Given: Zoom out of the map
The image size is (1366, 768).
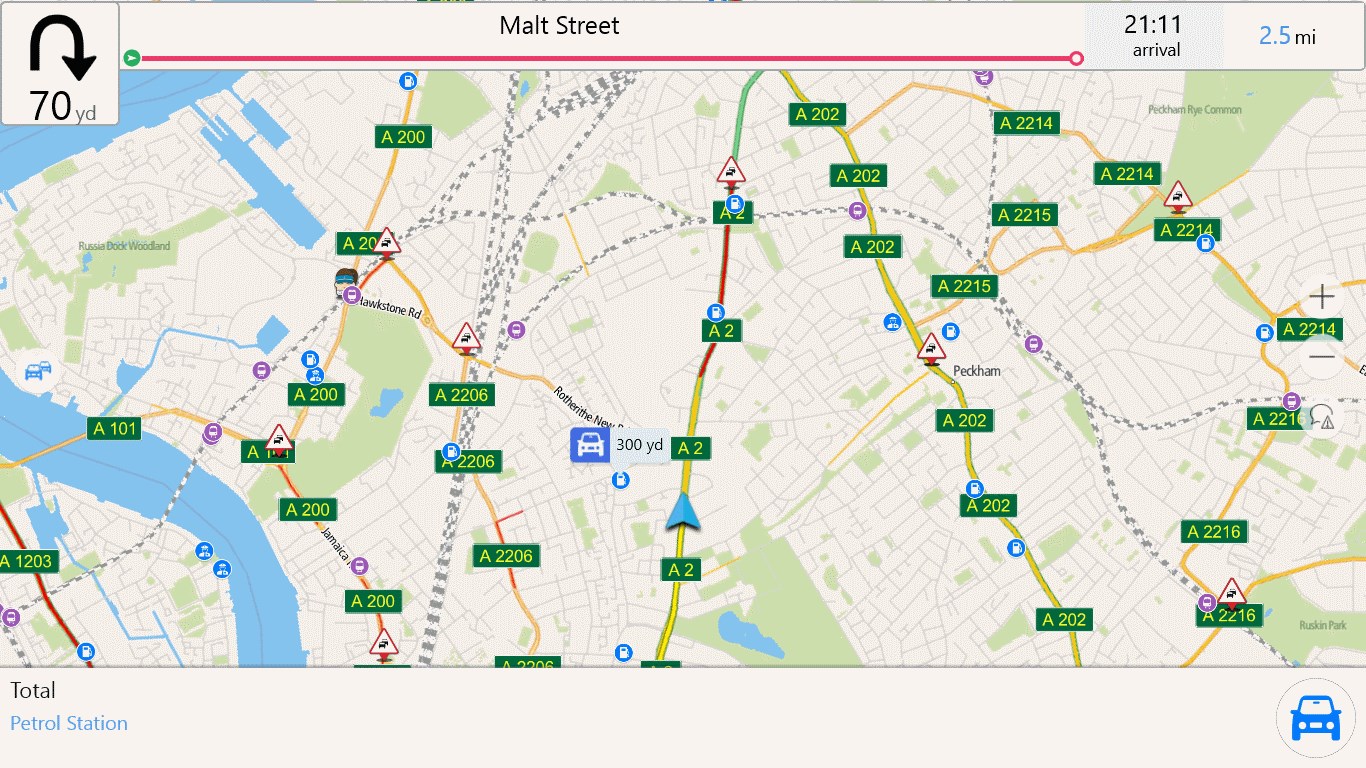Looking at the screenshot, I should click(1322, 357).
